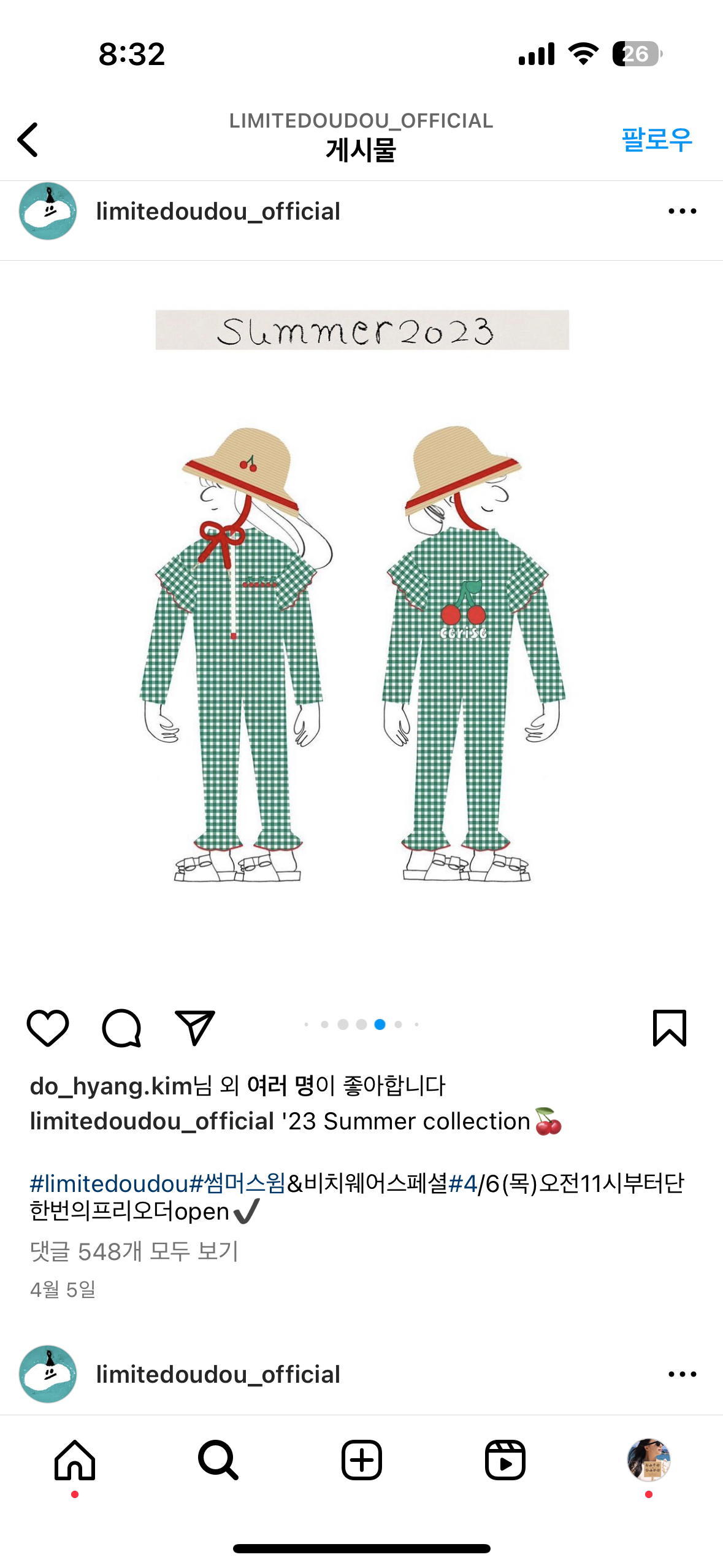Viewport: 723px width, 1568px height.
Task: Create a new post with the plus tab
Action: [362, 1461]
